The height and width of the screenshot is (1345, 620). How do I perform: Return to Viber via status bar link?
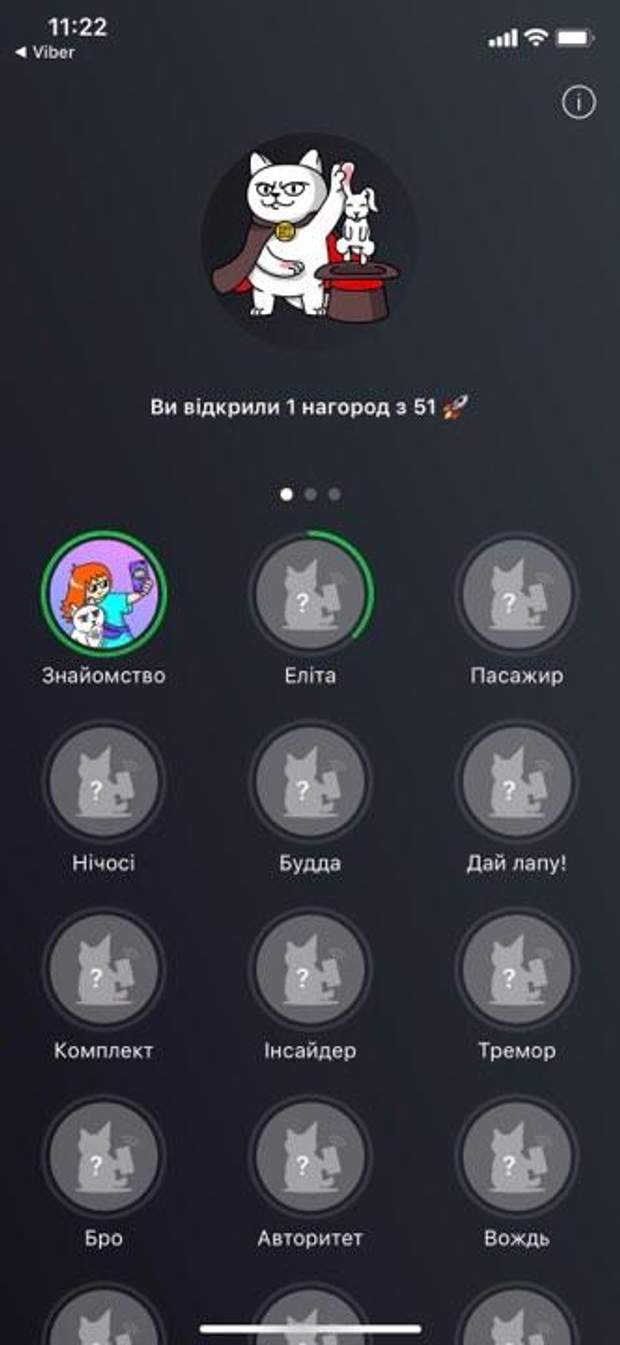point(46,52)
